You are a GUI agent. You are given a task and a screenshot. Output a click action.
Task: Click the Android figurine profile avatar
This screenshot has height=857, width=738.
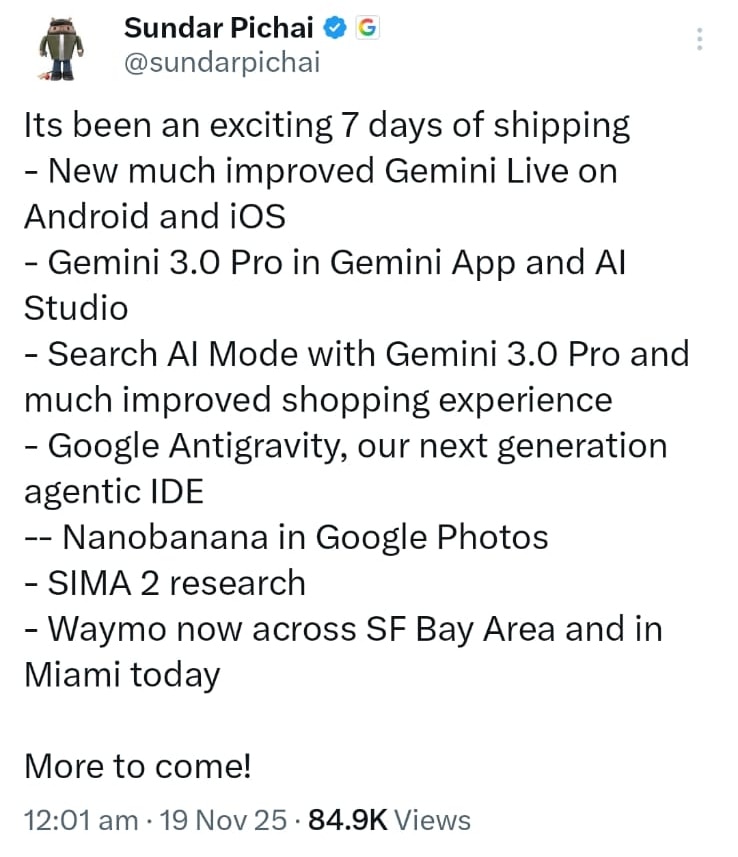point(58,45)
